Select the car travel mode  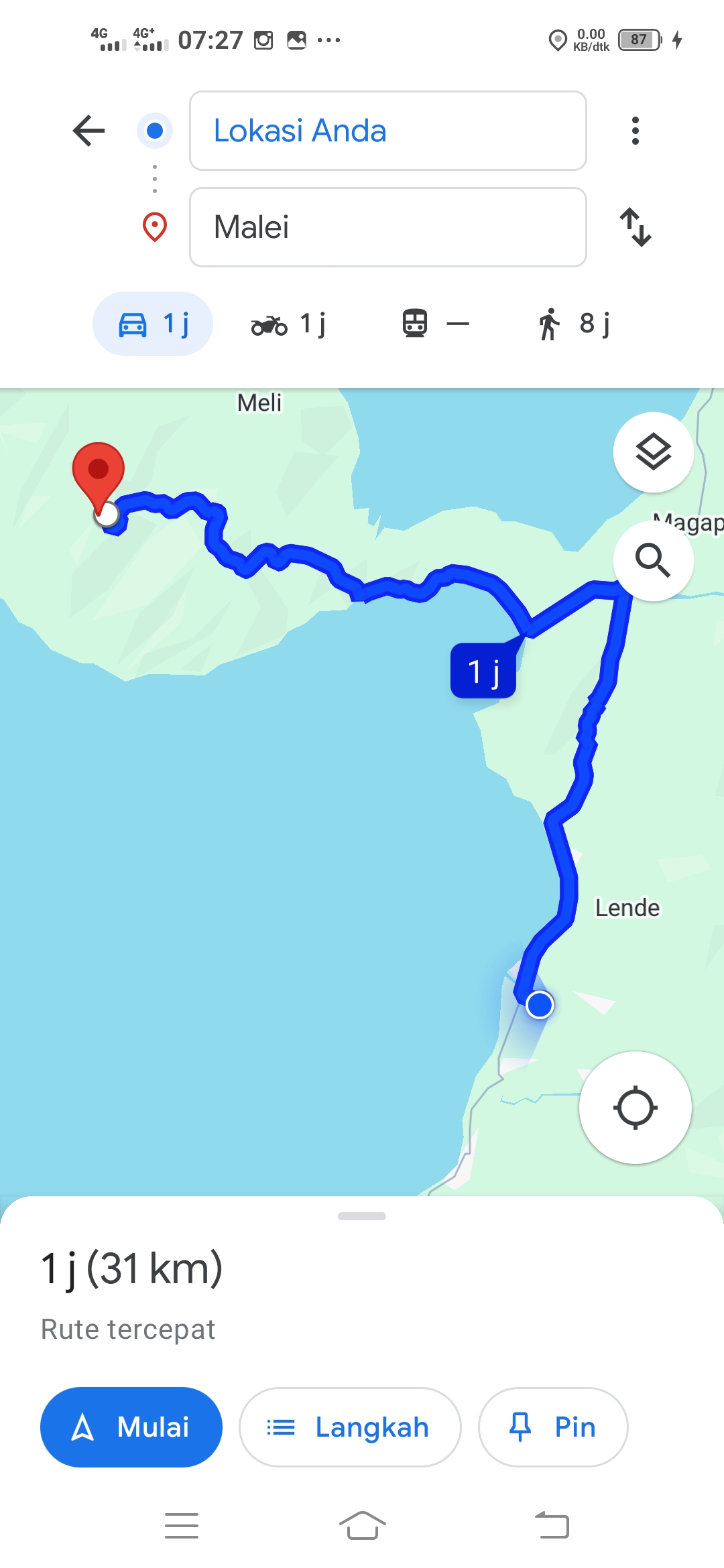[153, 324]
